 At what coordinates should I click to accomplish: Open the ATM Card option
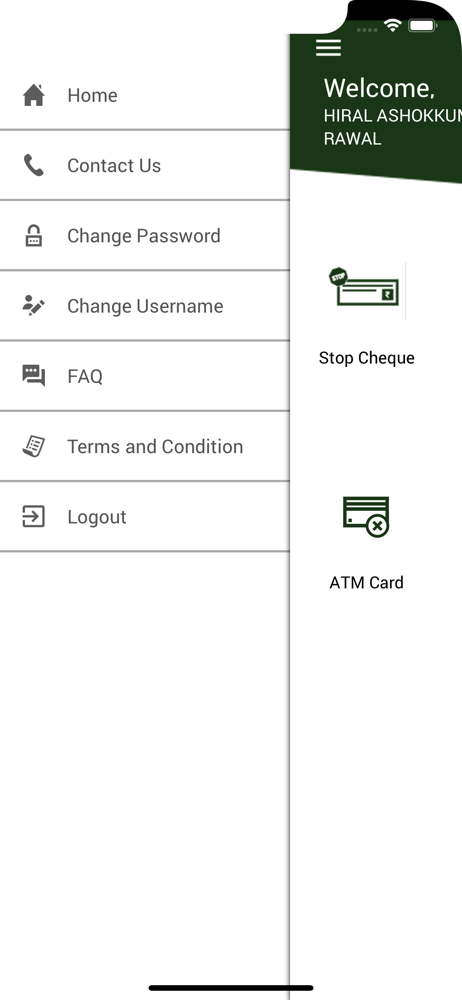366,543
